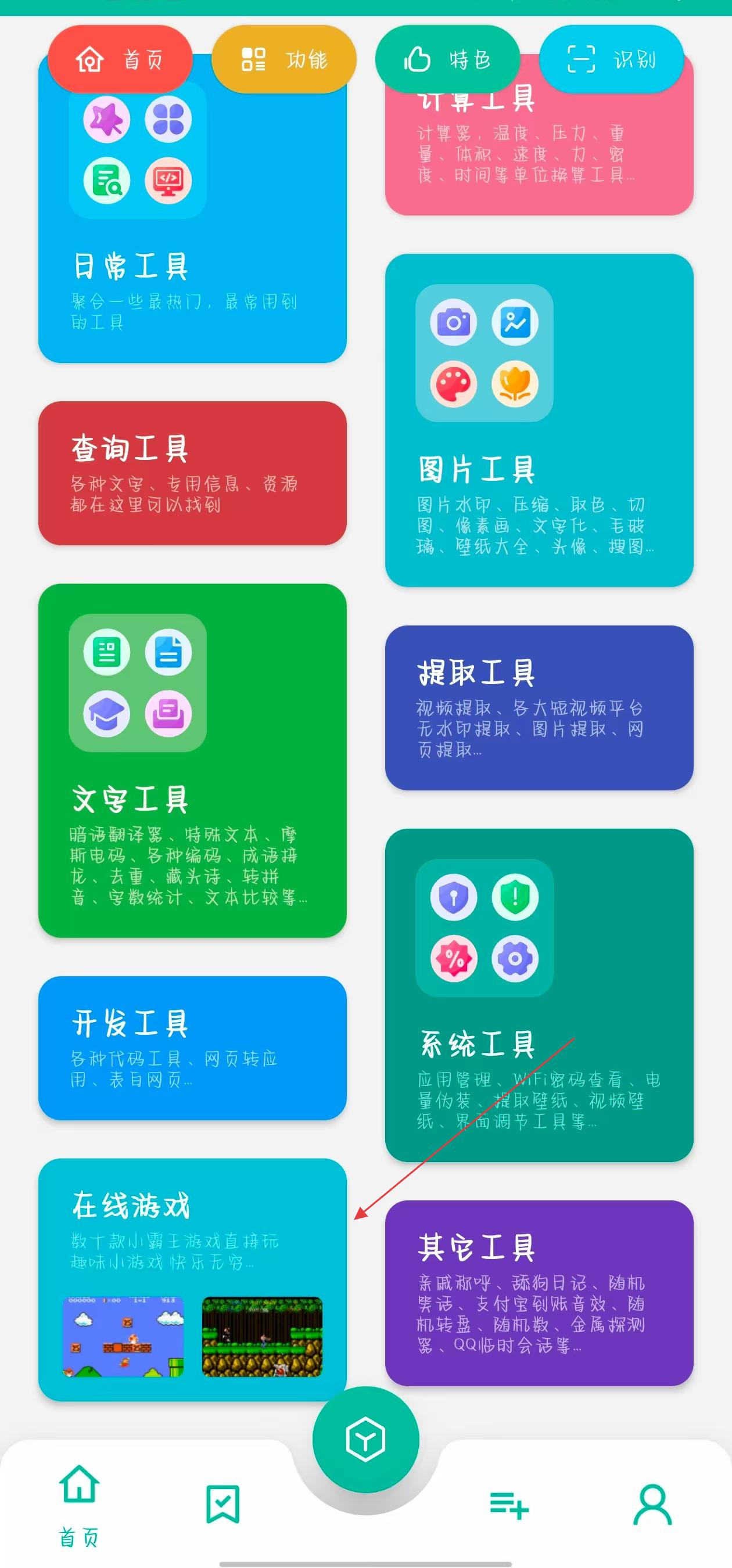The width and height of the screenshot is (732, 1568).
Task: Switch to the 首页 chip at top
Action: pyautogui.click(x=120, y=59)
